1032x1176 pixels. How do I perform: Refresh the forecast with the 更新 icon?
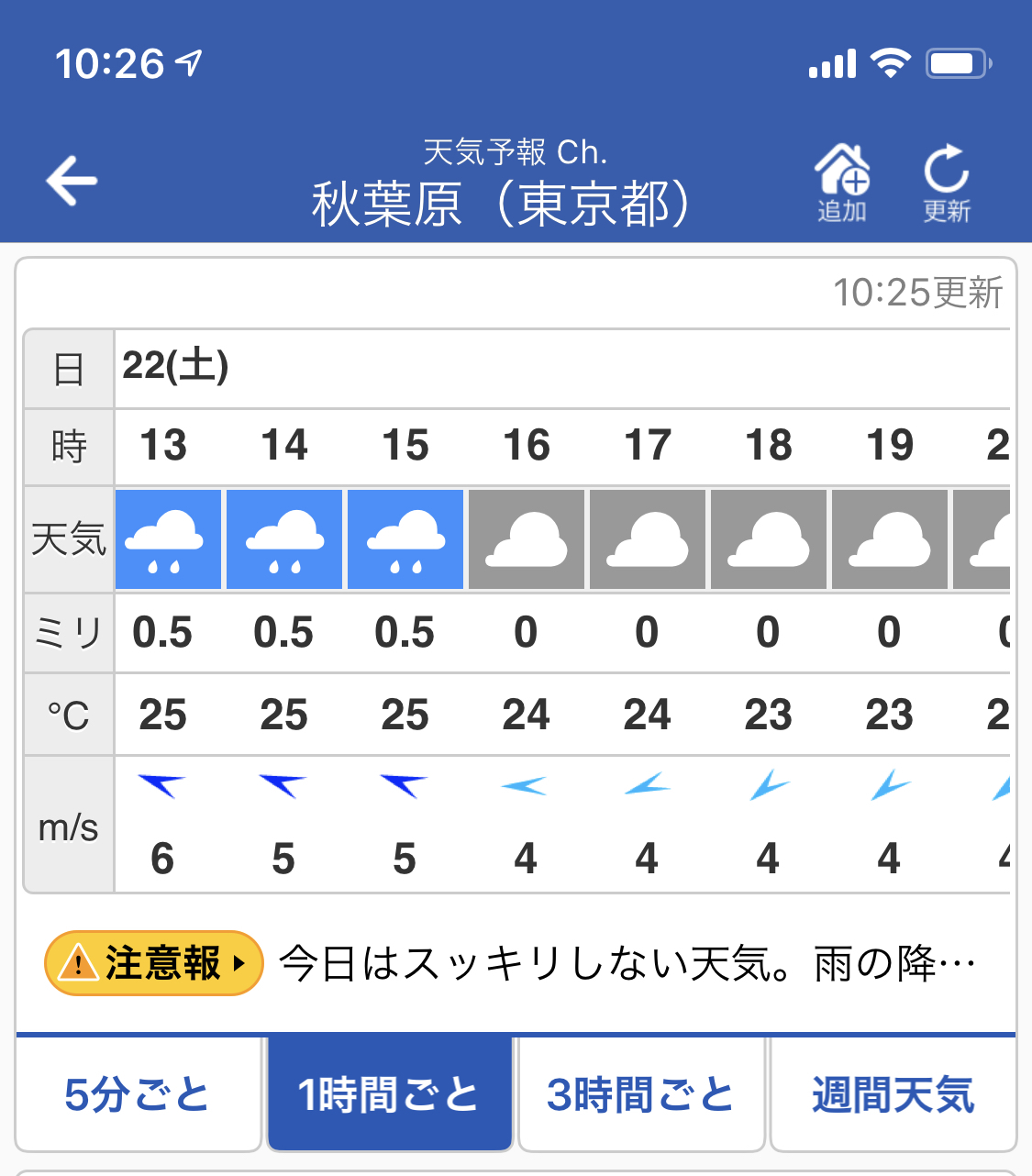tap(947, 183)
